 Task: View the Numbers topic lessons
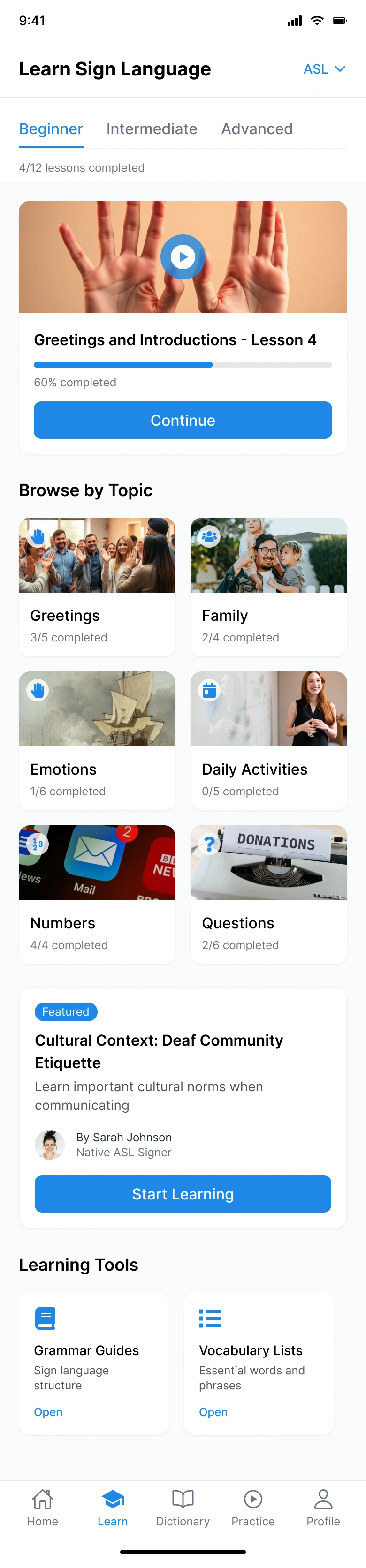(97, 894)
